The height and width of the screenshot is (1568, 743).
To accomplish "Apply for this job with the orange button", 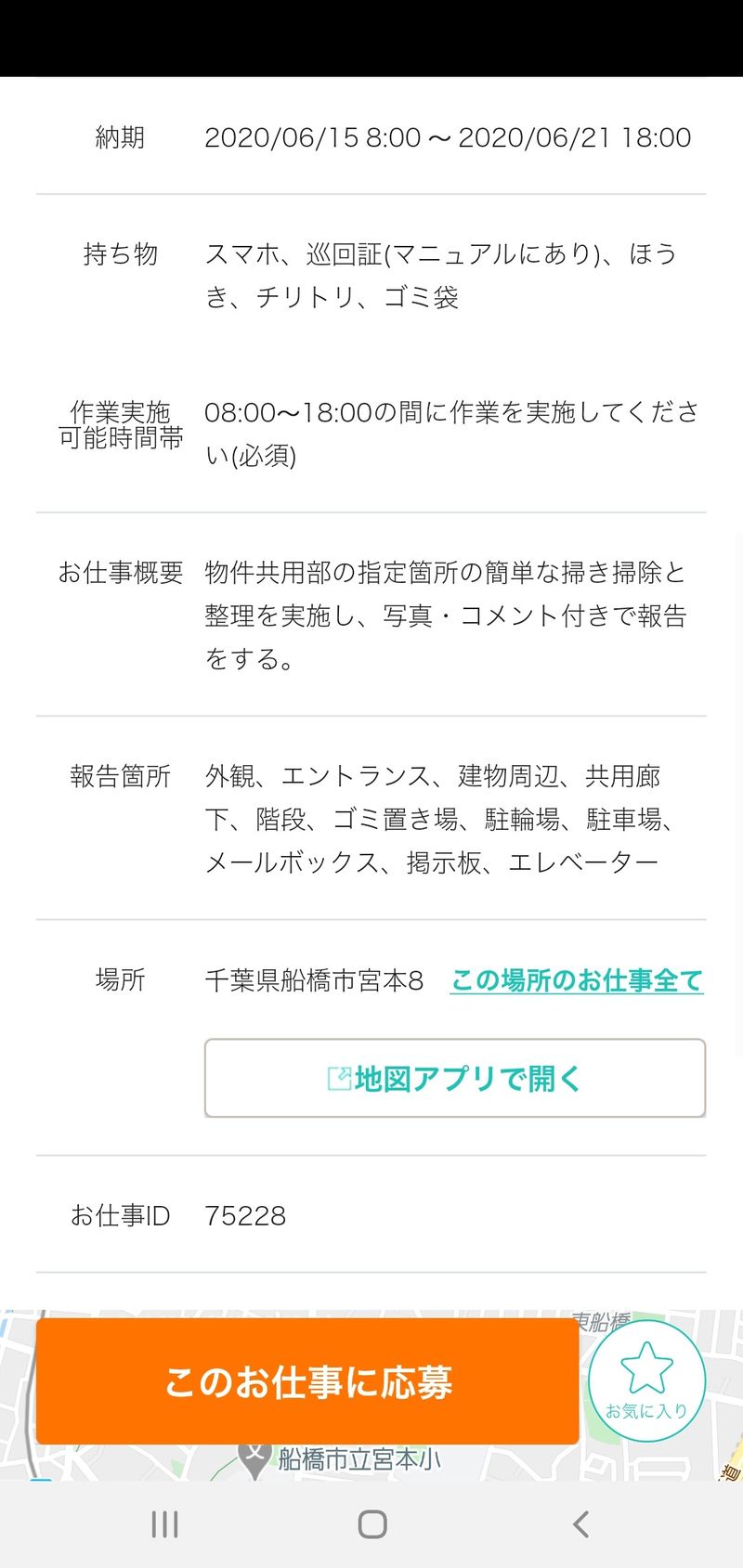I will [307, 1380].
